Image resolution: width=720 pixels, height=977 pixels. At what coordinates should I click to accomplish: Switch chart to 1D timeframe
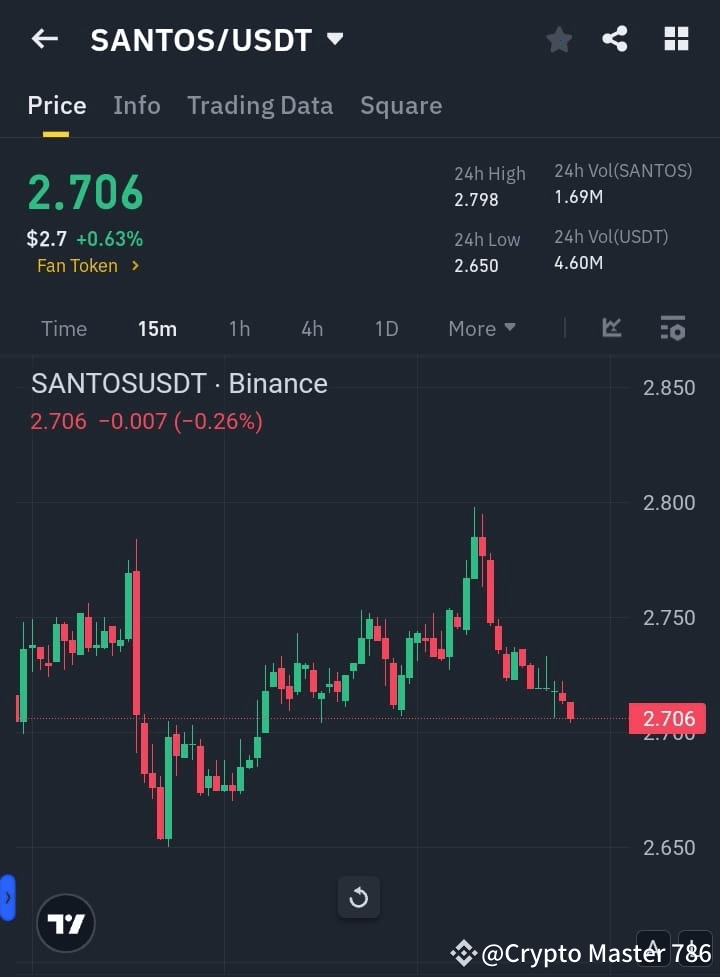tap(386, 328)
